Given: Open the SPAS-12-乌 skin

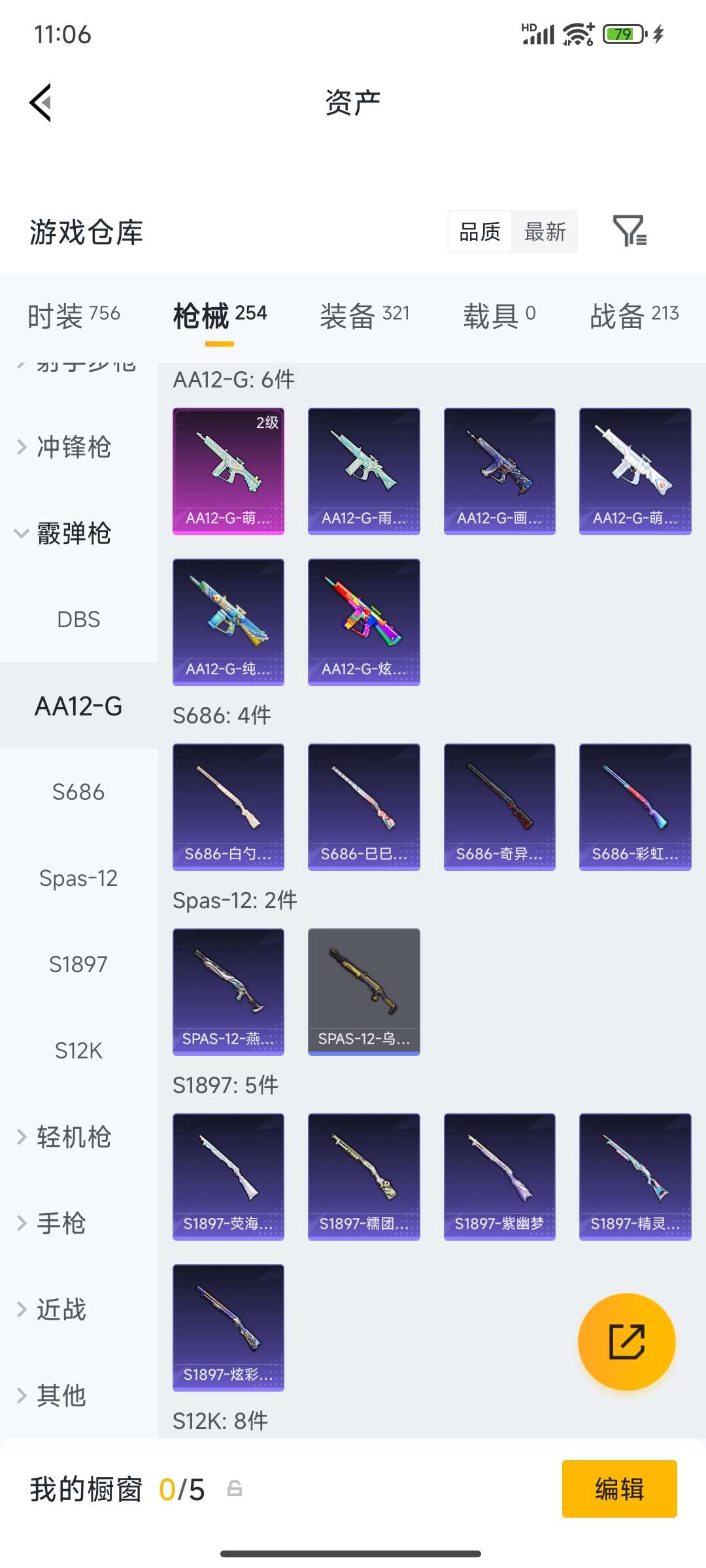Looking at the screenshot, I should point(364,992).
